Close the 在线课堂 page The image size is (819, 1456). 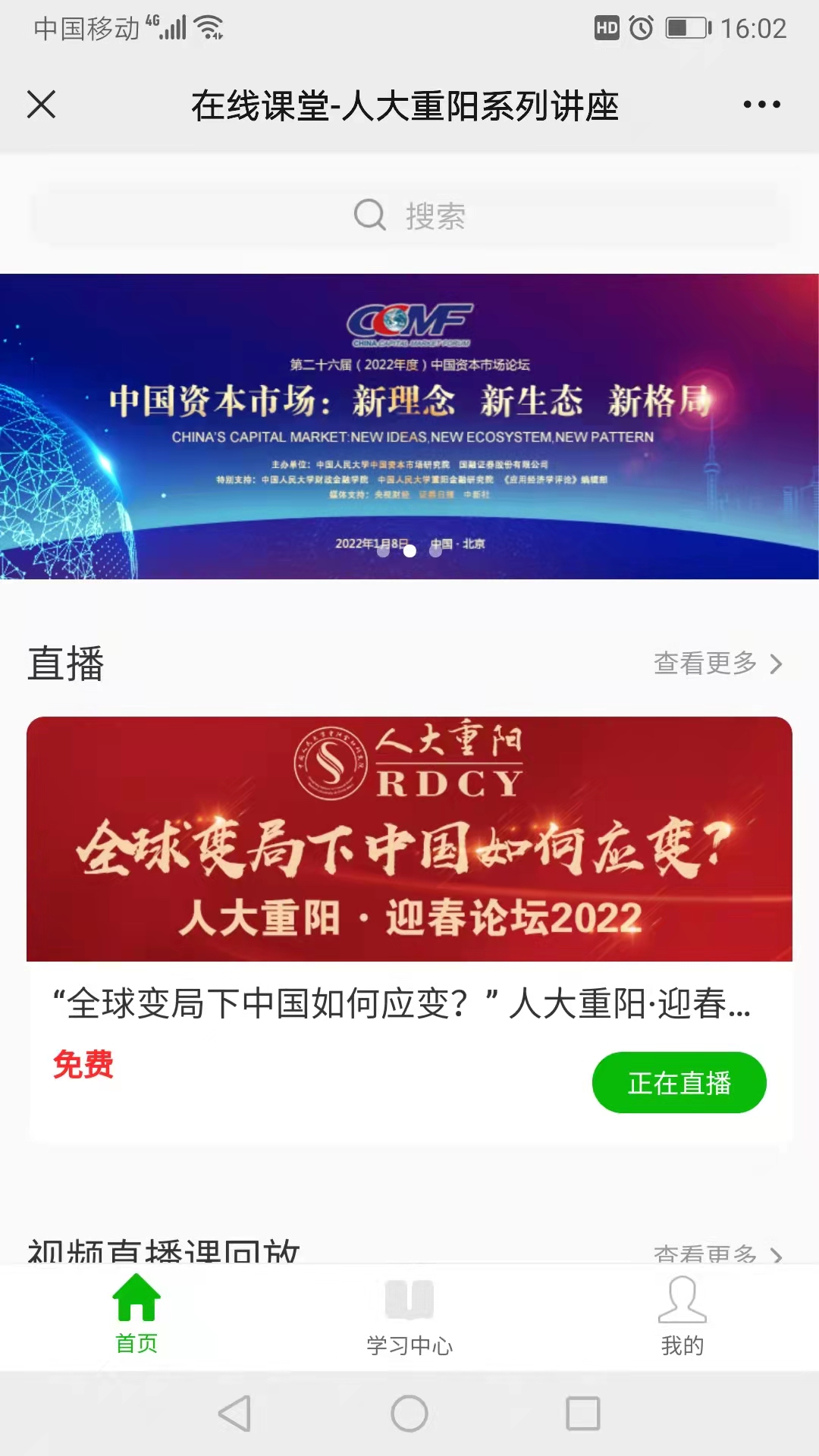42,105
